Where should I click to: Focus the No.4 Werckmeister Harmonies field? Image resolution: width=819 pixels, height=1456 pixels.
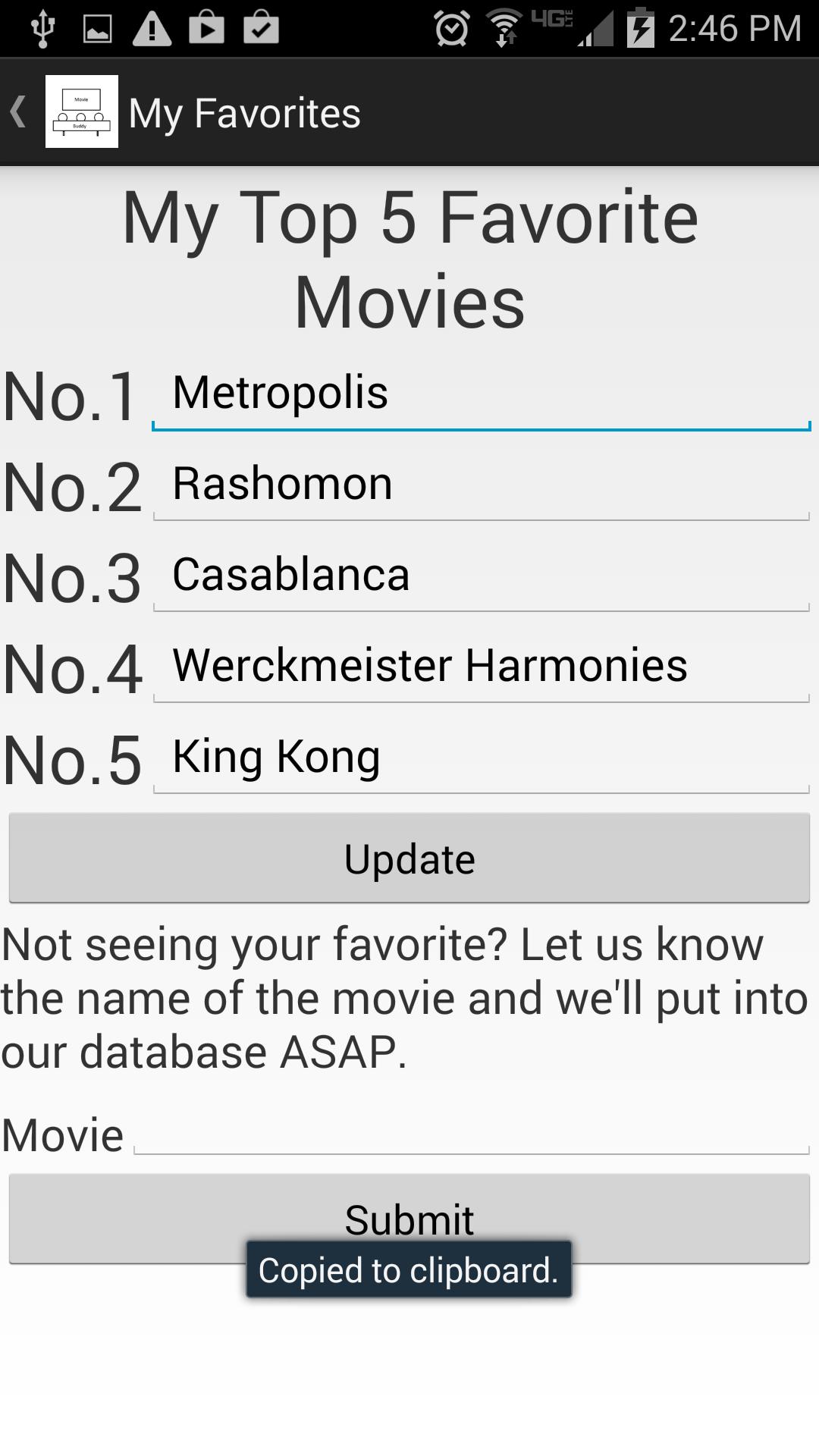[481, 667]
